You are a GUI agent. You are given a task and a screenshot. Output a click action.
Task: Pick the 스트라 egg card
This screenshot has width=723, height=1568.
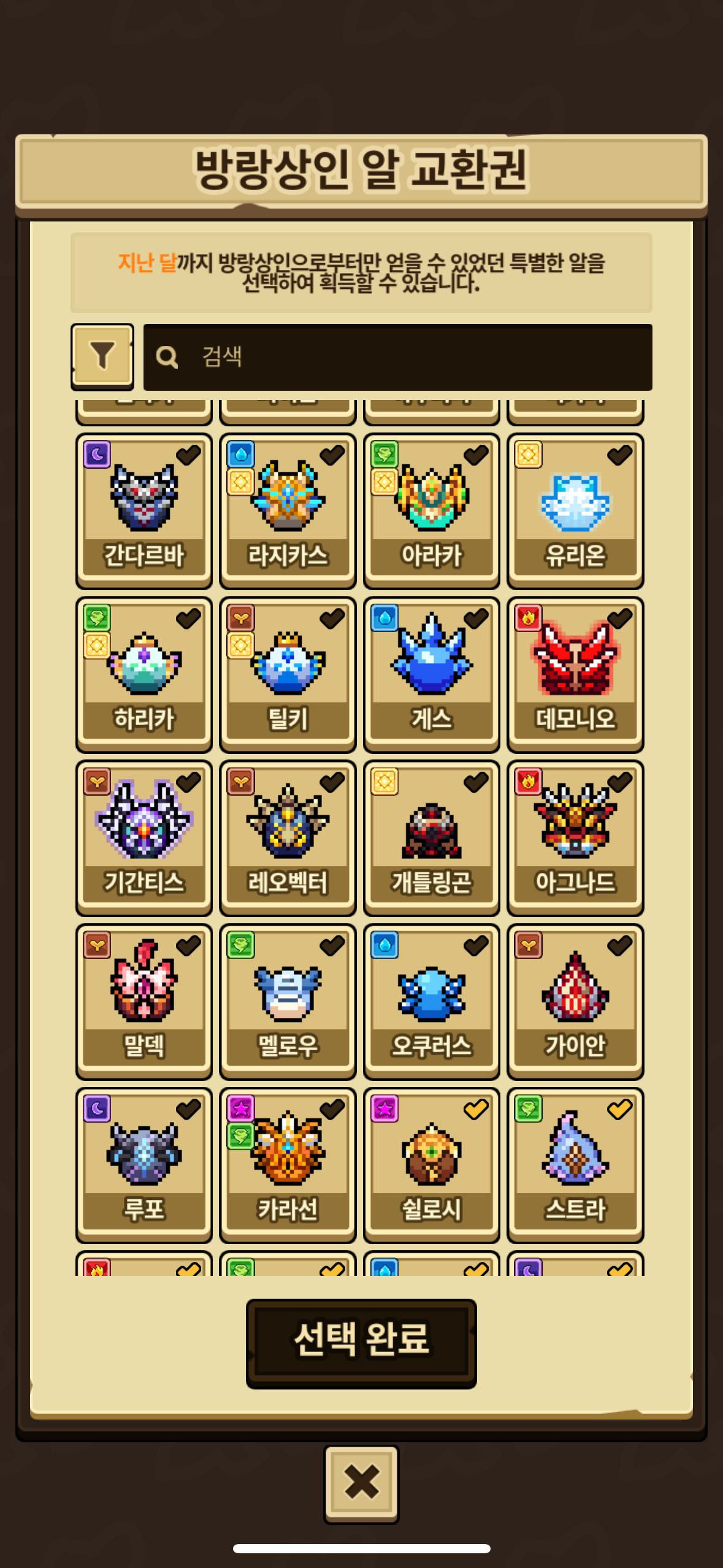(575, 1164)
